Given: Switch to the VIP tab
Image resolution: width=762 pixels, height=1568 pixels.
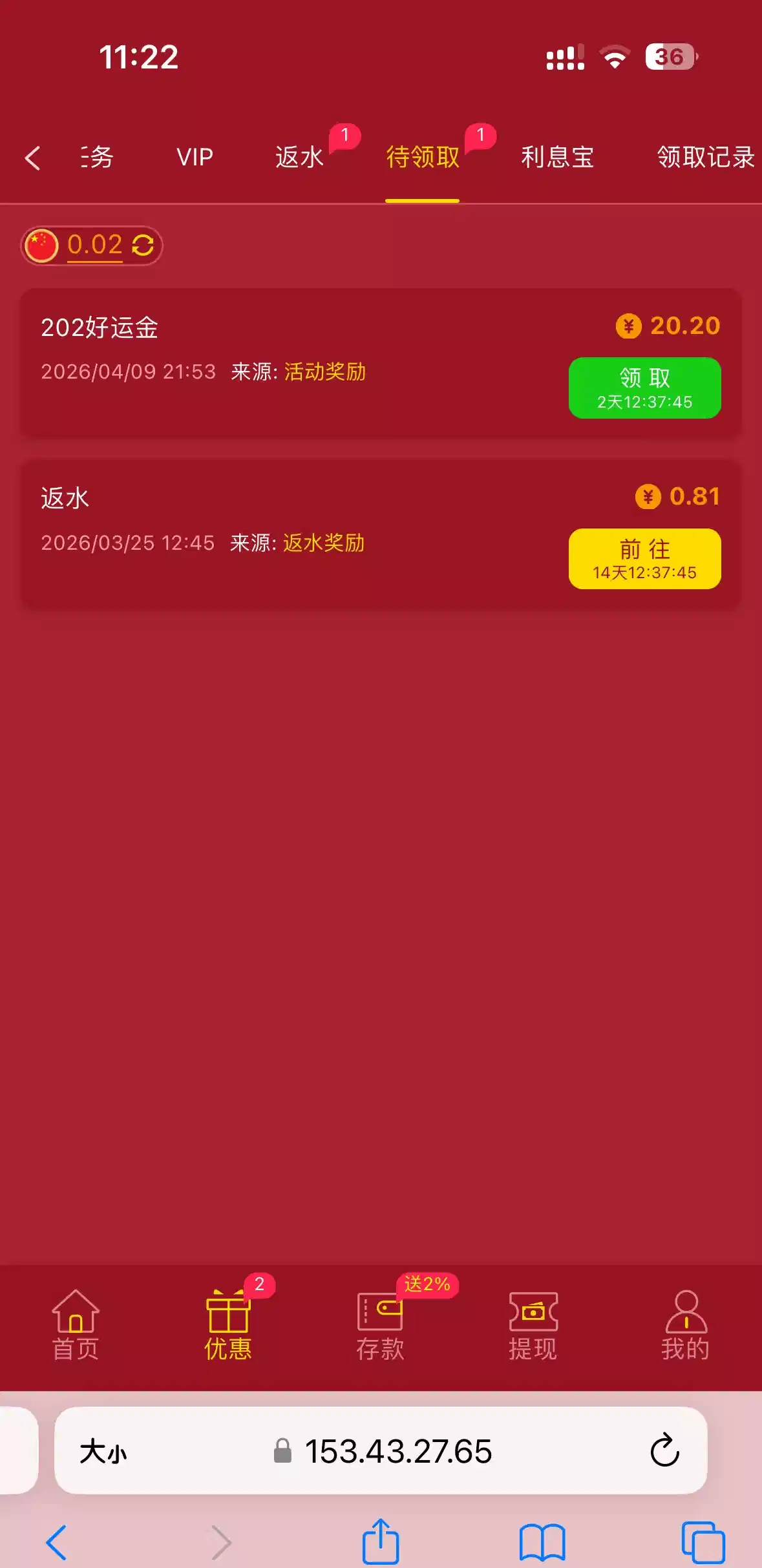Looking at the screenshot, I should [195, 157].
